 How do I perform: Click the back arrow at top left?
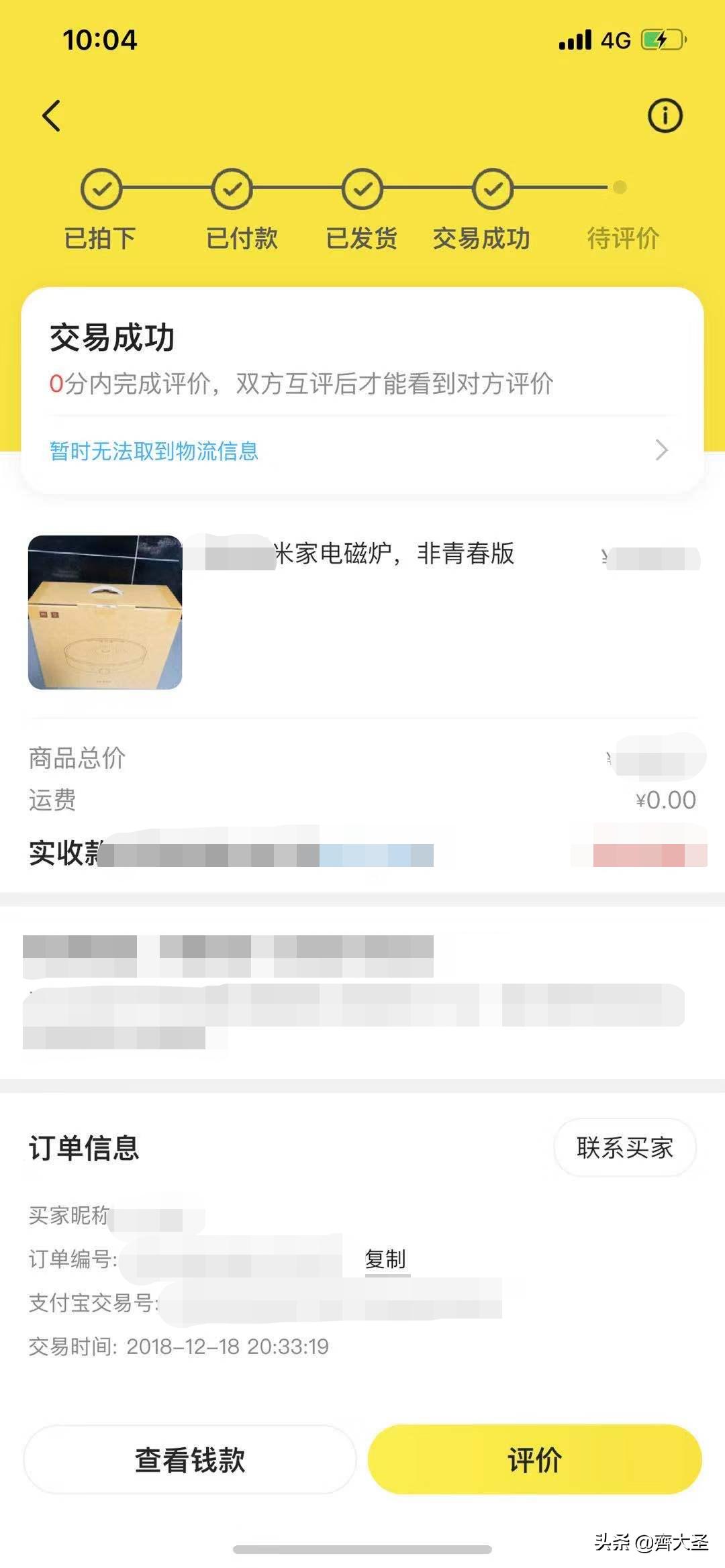click(x=50, y=115)
